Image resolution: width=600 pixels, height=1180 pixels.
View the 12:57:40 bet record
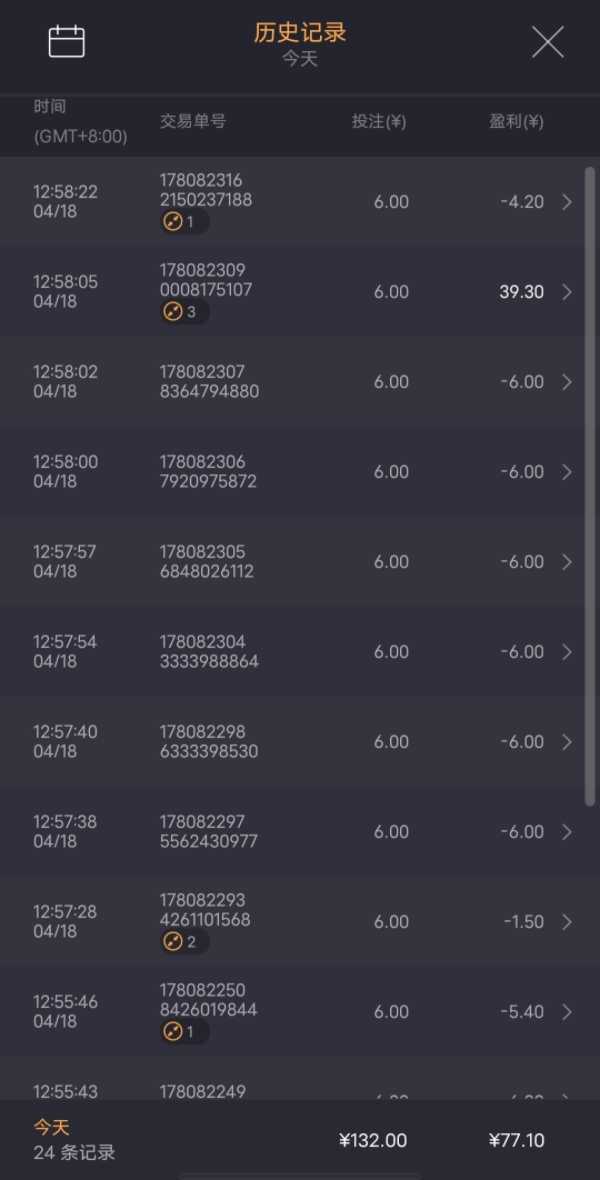click(x=300, y=742)
